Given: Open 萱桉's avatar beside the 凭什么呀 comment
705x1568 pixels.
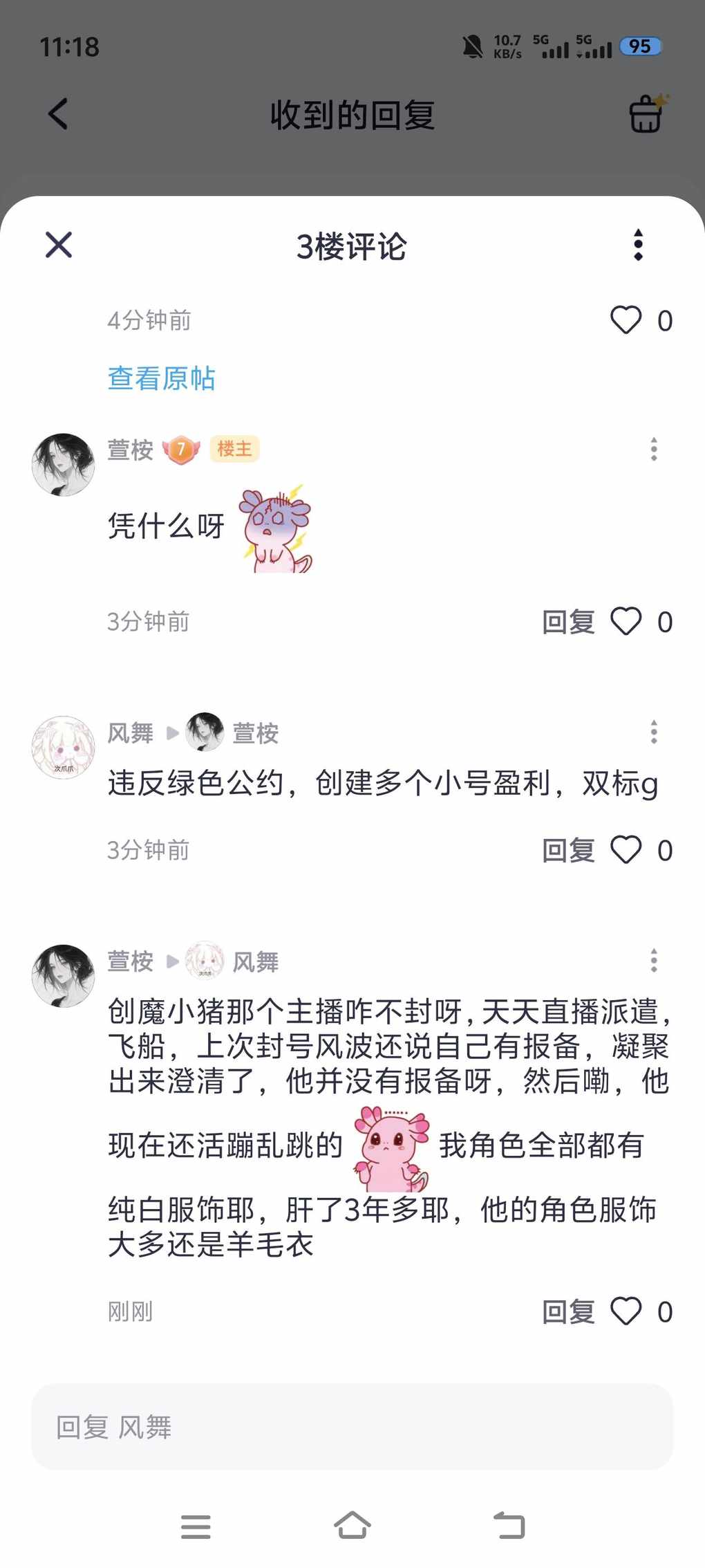Looking at the screenshot, I should pyautogui.click(x=63, y=465).
